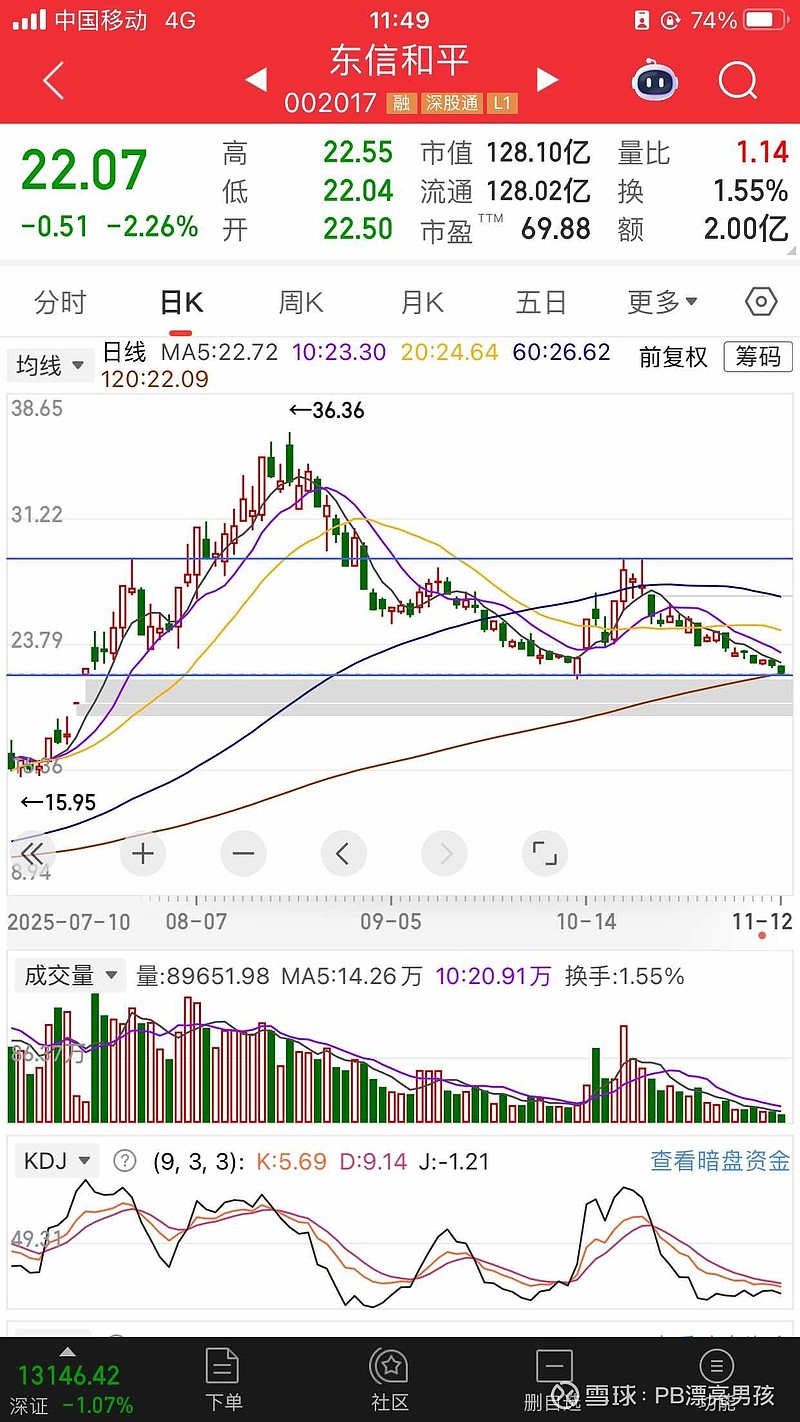800x1422 pixels.
Task: Expand the 更多 chart period dropdown
Action: click(x=662, y=302)
